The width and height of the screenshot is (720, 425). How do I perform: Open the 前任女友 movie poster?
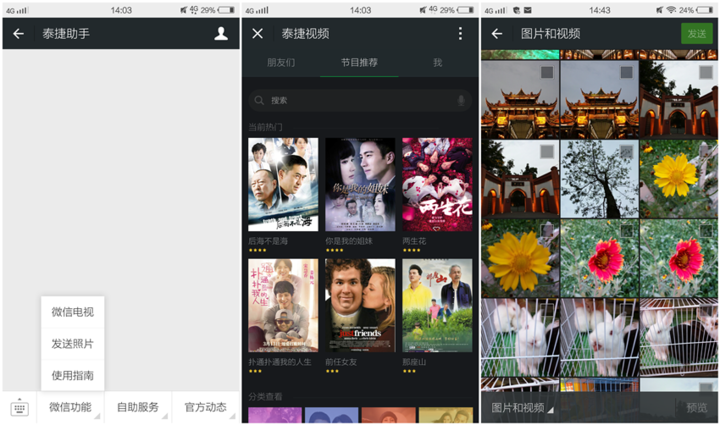(360, 306)
